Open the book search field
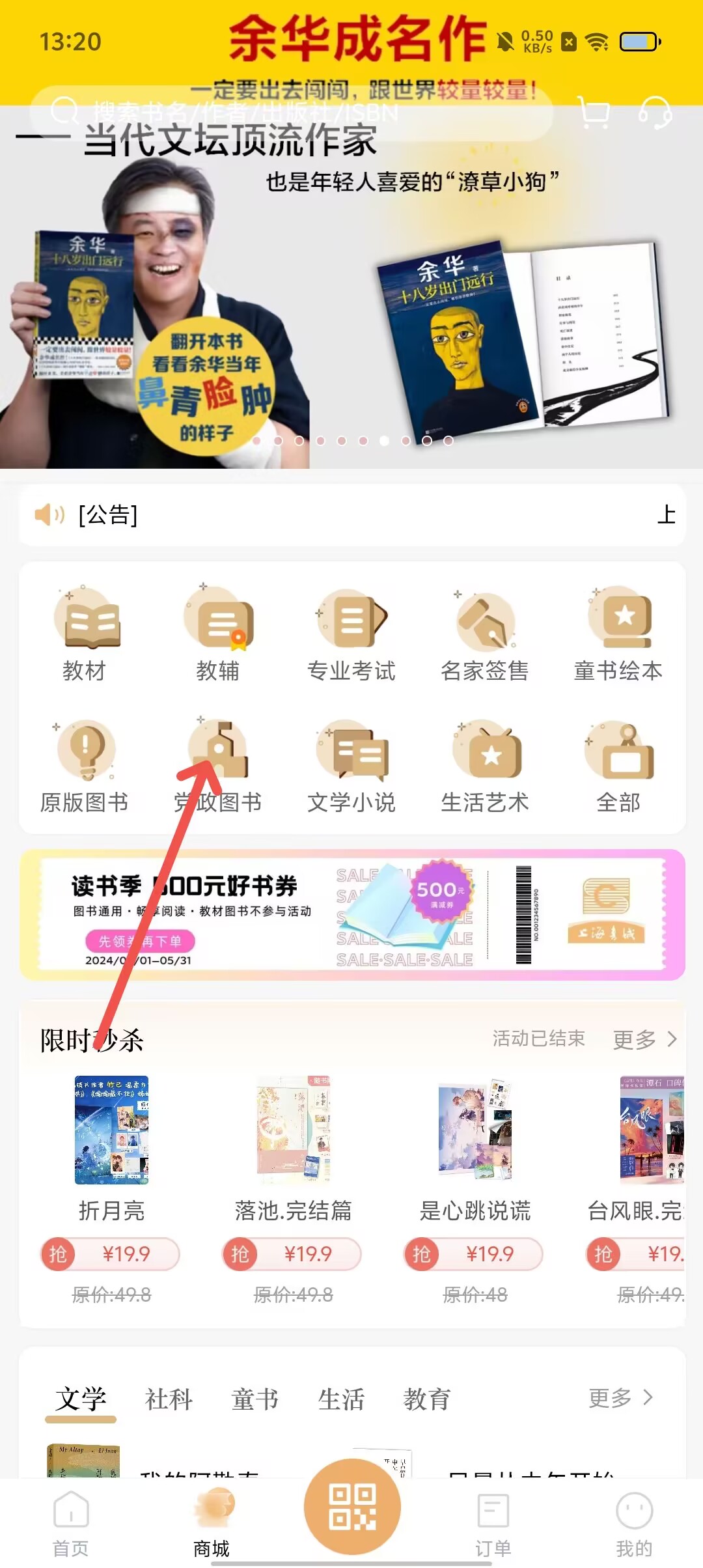Viewport: 703px width, 1568px height. click(x=293, y=112)
